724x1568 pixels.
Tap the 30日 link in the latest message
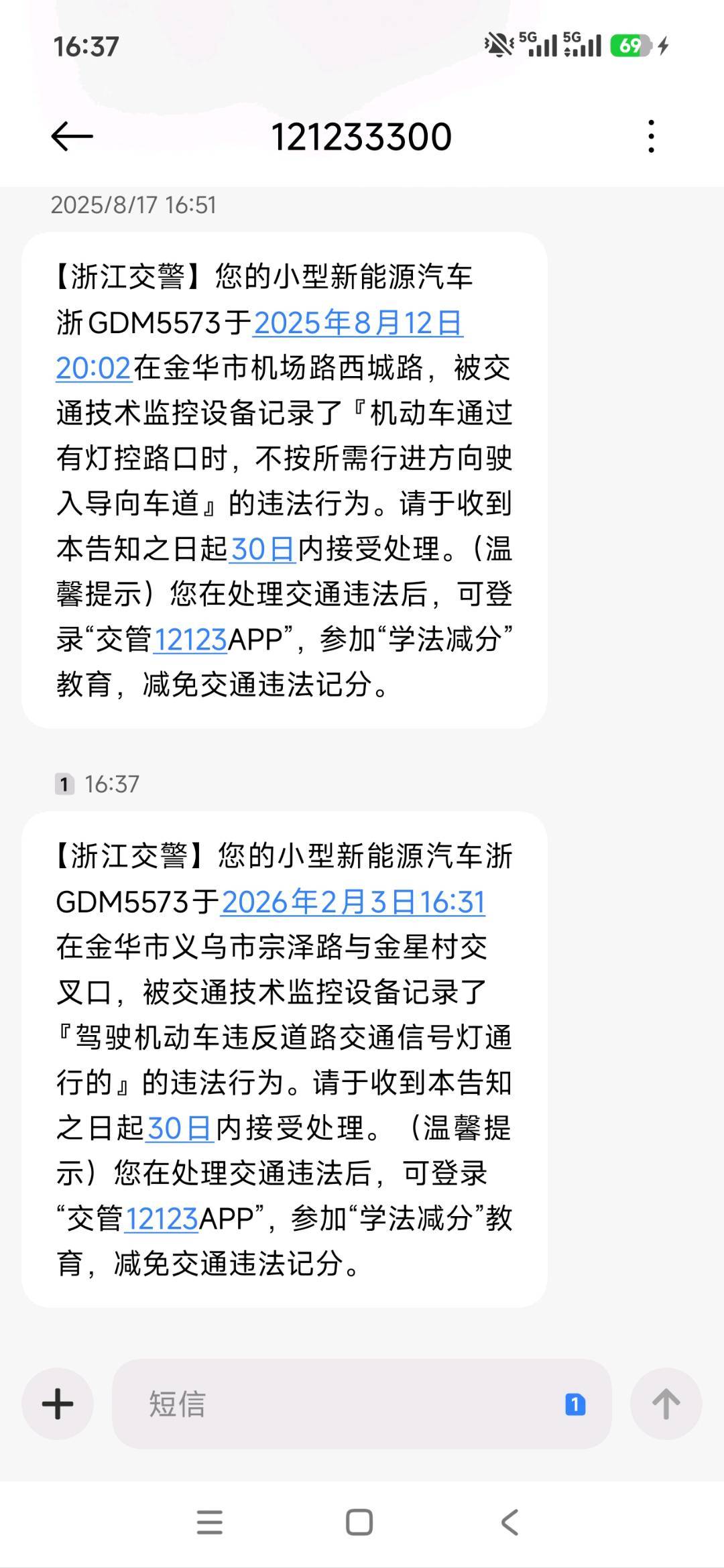[179, 1128]
